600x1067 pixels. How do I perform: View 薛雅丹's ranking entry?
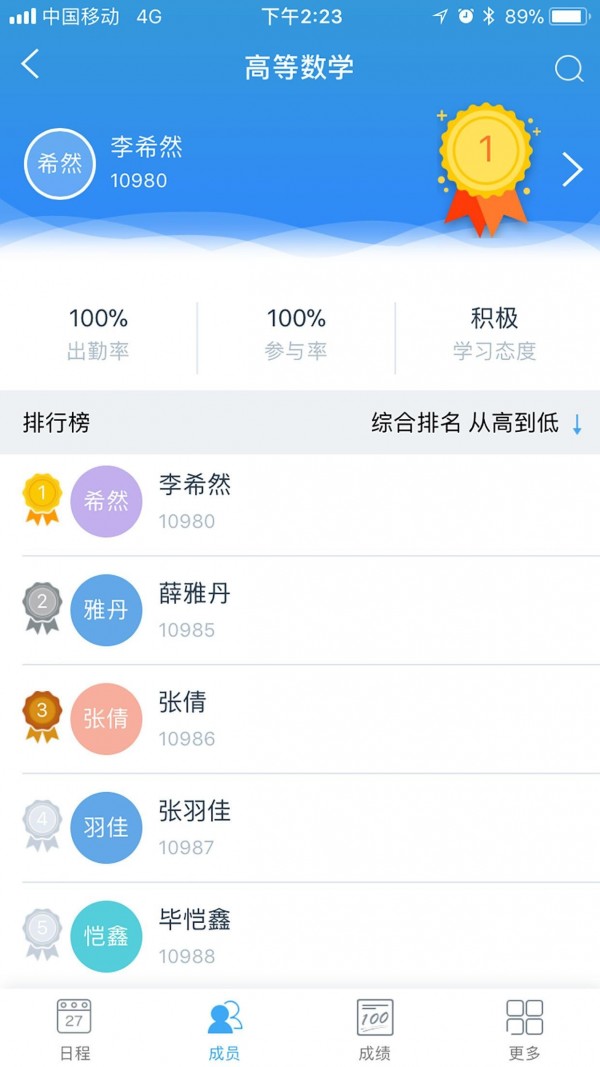(300, 610)
